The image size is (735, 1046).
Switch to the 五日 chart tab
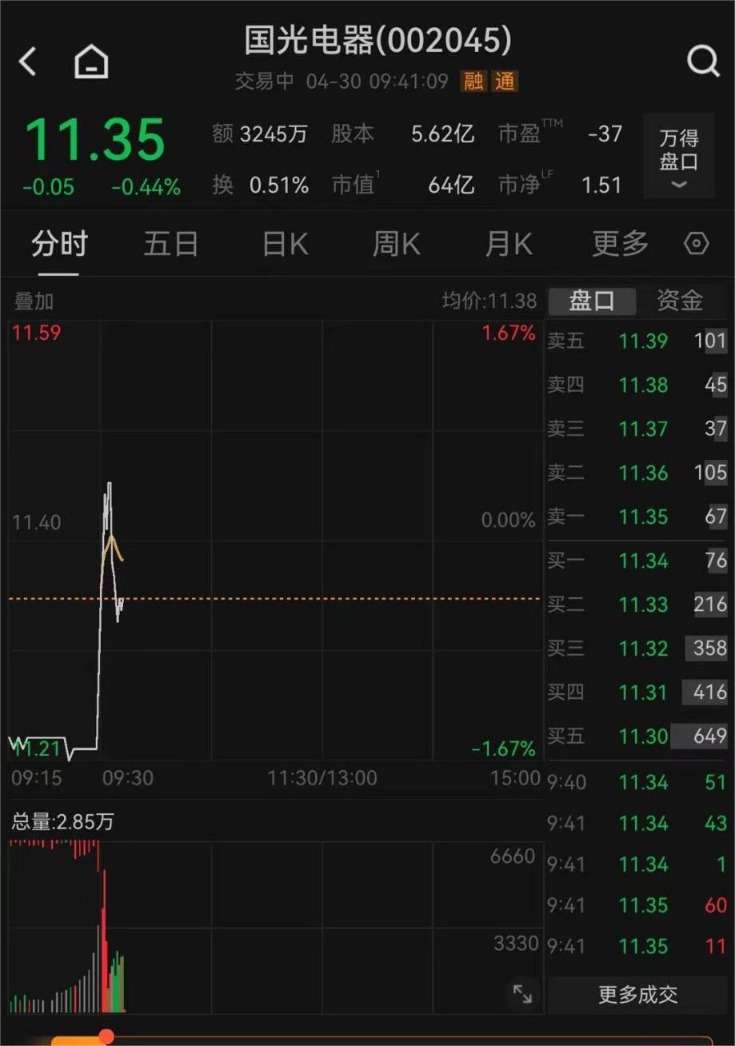pyautogui.click(x=171, y=244)
